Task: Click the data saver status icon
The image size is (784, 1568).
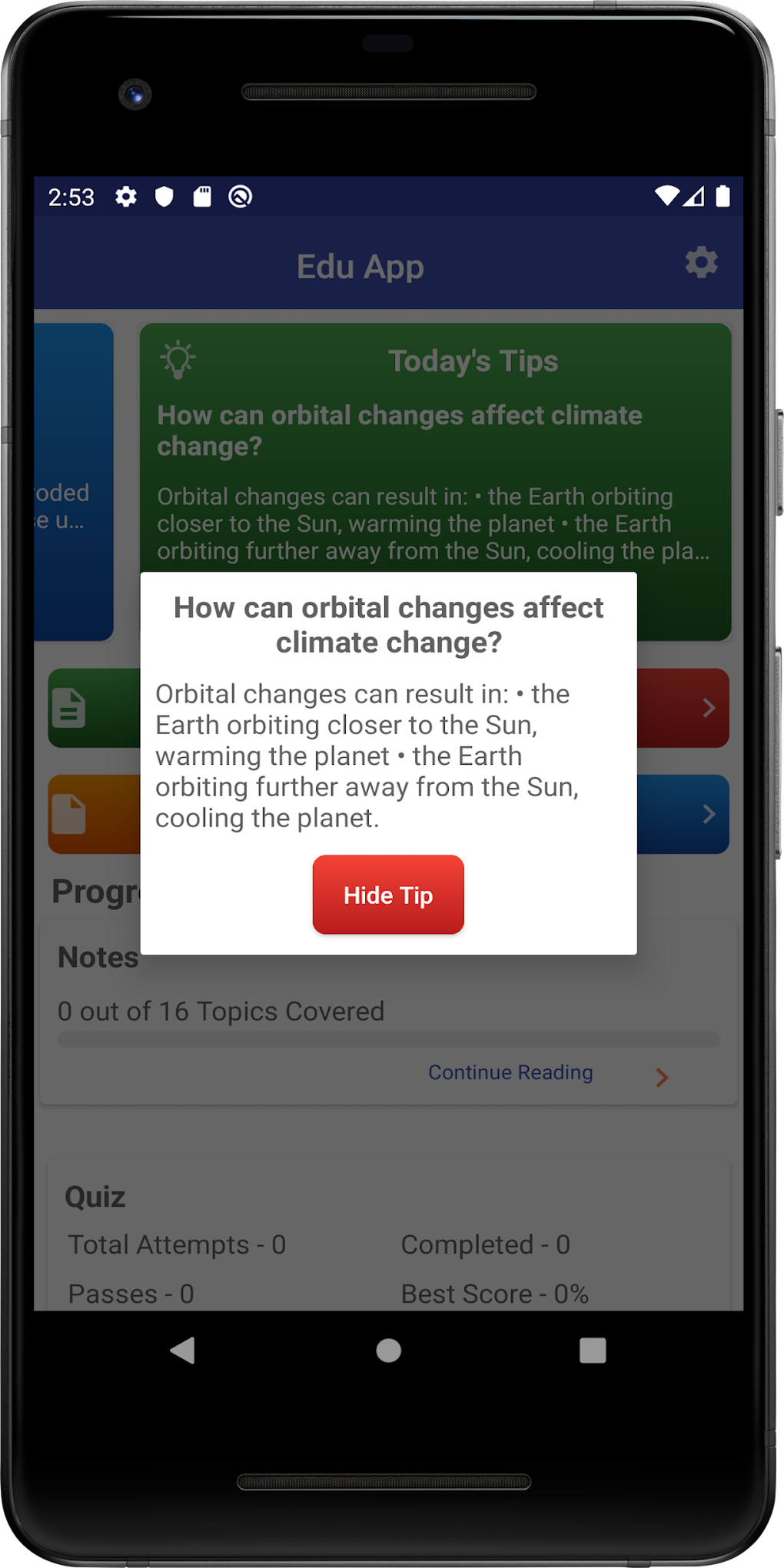Action: [239, 197]
